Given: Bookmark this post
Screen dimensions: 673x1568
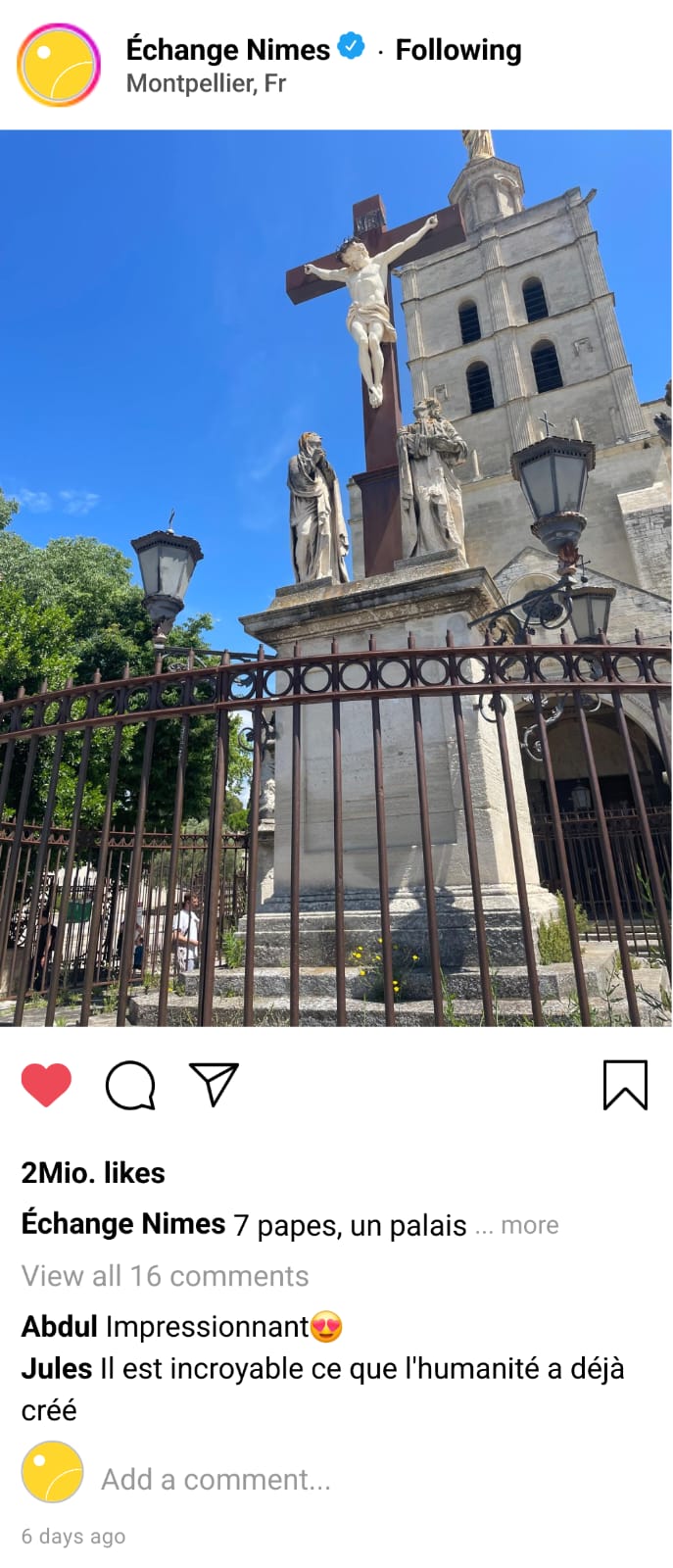Looking at the screenshot, I should tap(624, 1085).
